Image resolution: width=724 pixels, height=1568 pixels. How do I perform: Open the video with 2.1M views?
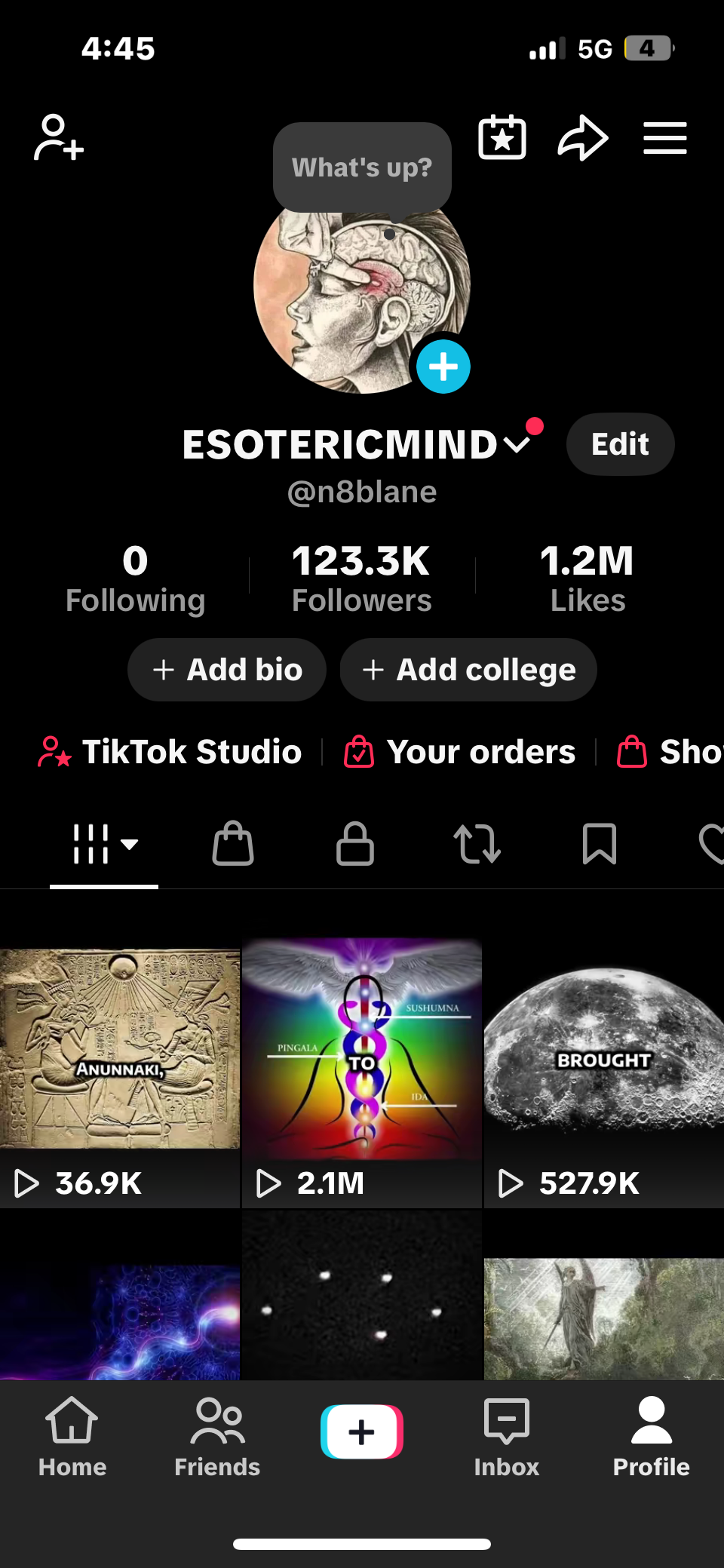(x=362, y=1071)
